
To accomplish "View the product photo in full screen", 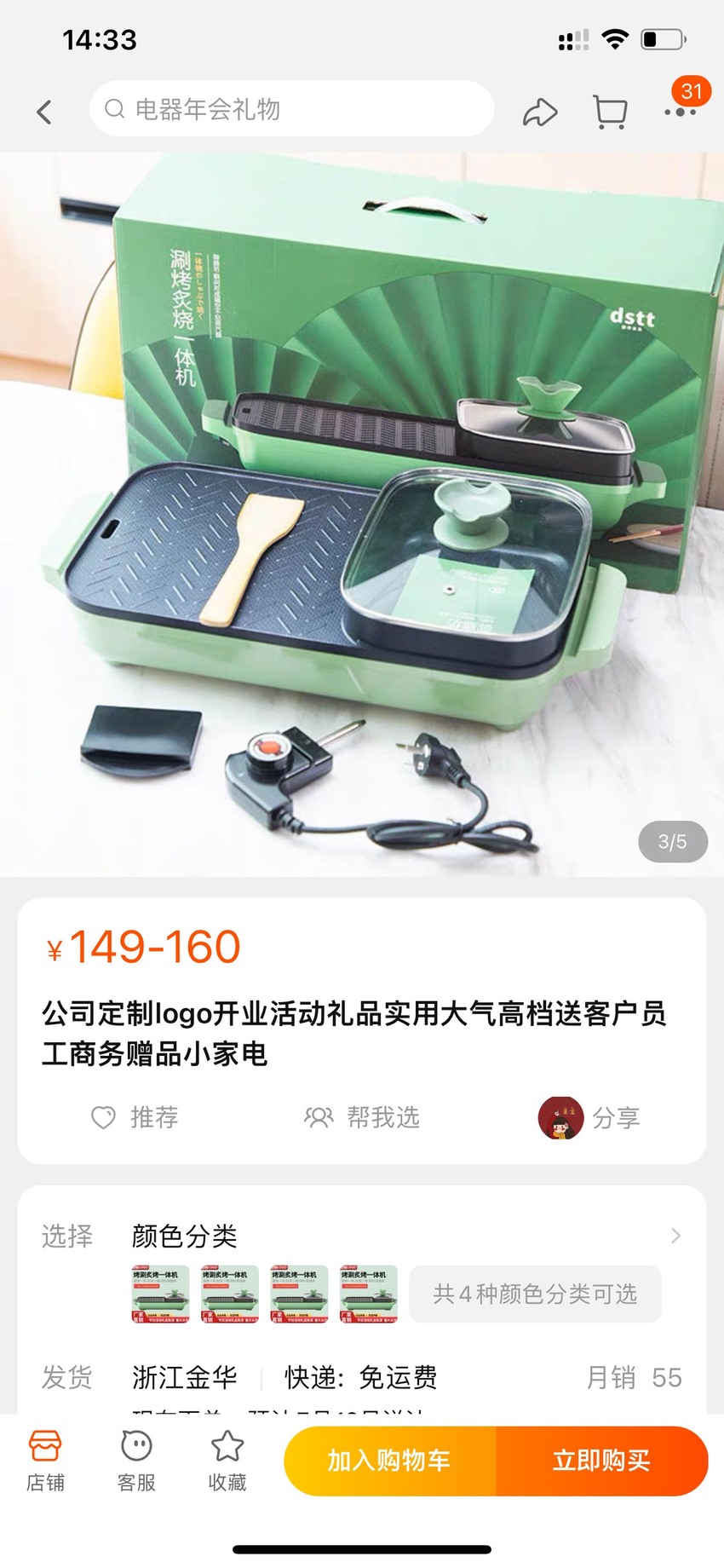I will pos(362,514).
